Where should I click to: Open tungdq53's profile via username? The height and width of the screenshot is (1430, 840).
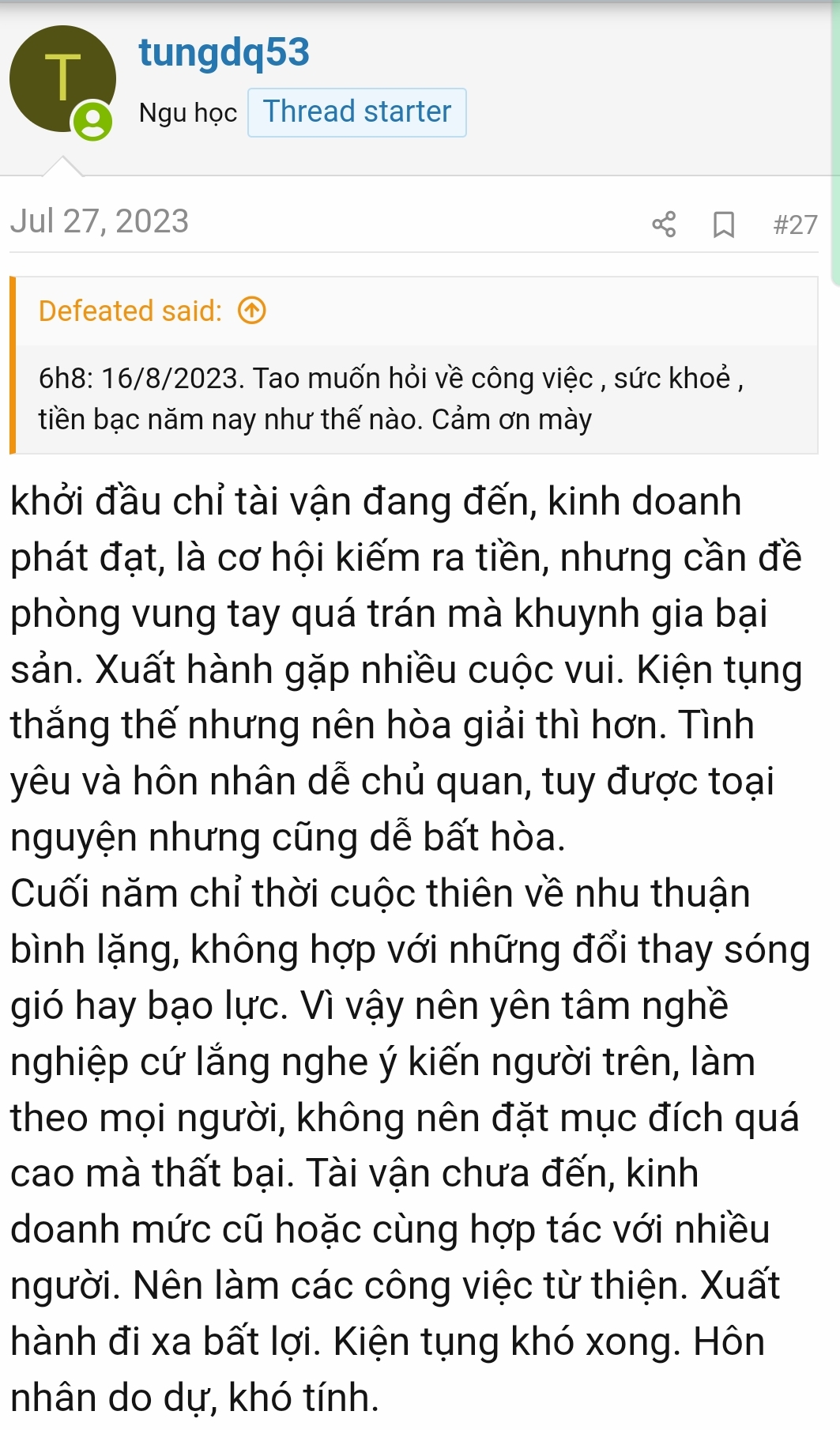(224, 53)
